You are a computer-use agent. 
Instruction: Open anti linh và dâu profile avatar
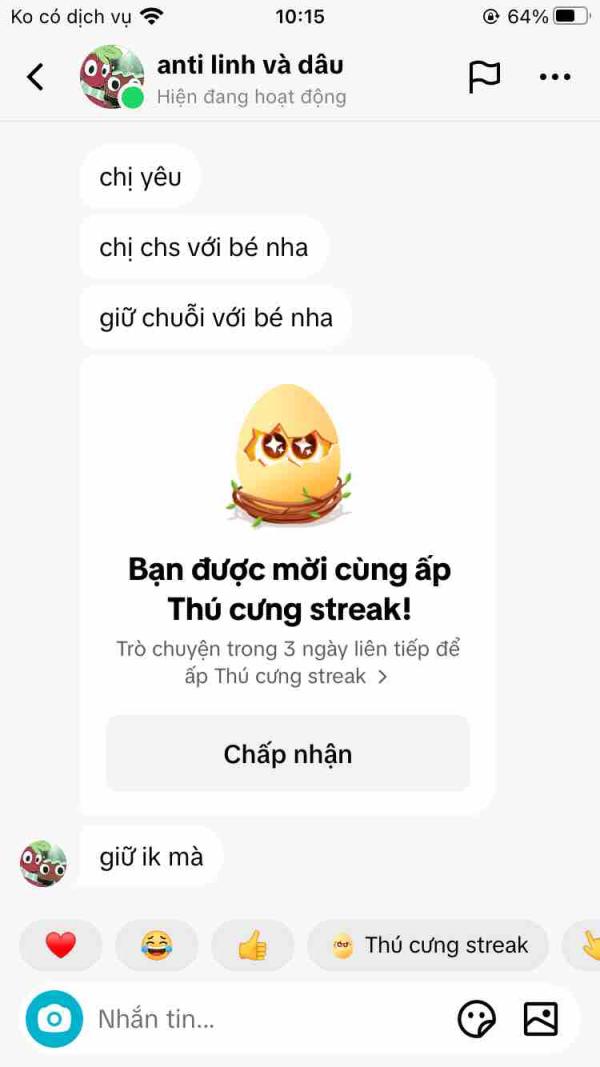[x=111, y=77]
